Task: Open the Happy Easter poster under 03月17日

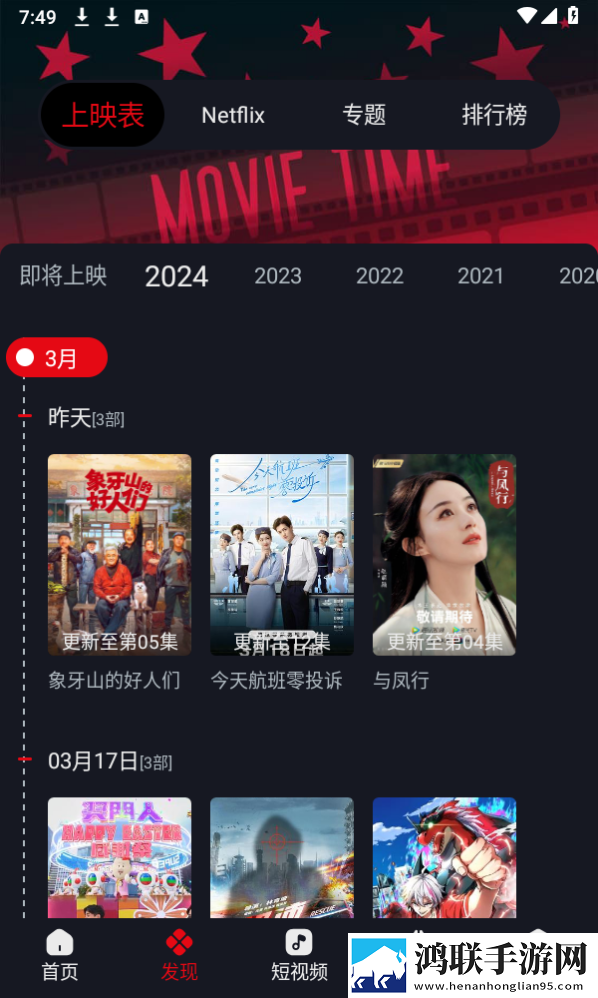Action: pos(120,857)
